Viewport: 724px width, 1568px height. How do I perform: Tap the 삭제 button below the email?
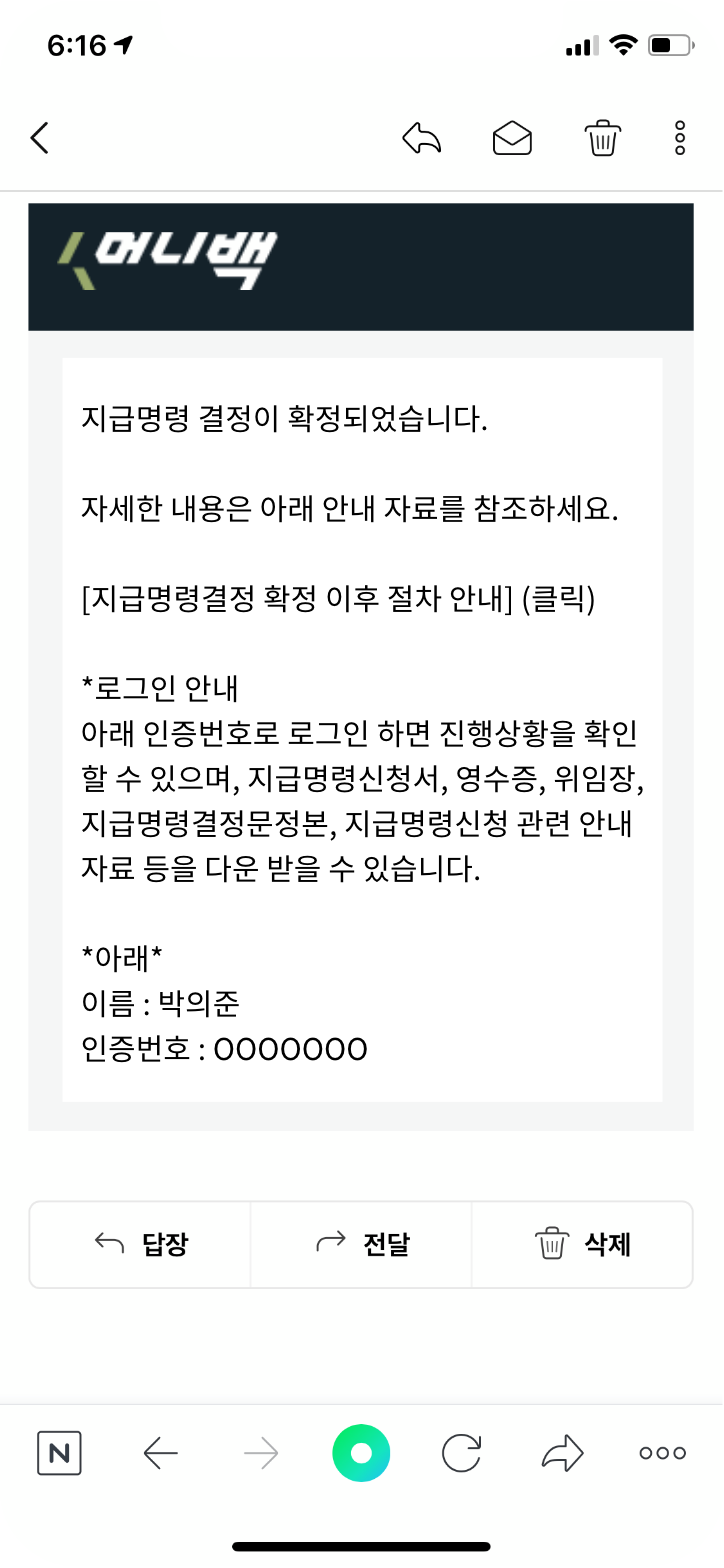582,1244
